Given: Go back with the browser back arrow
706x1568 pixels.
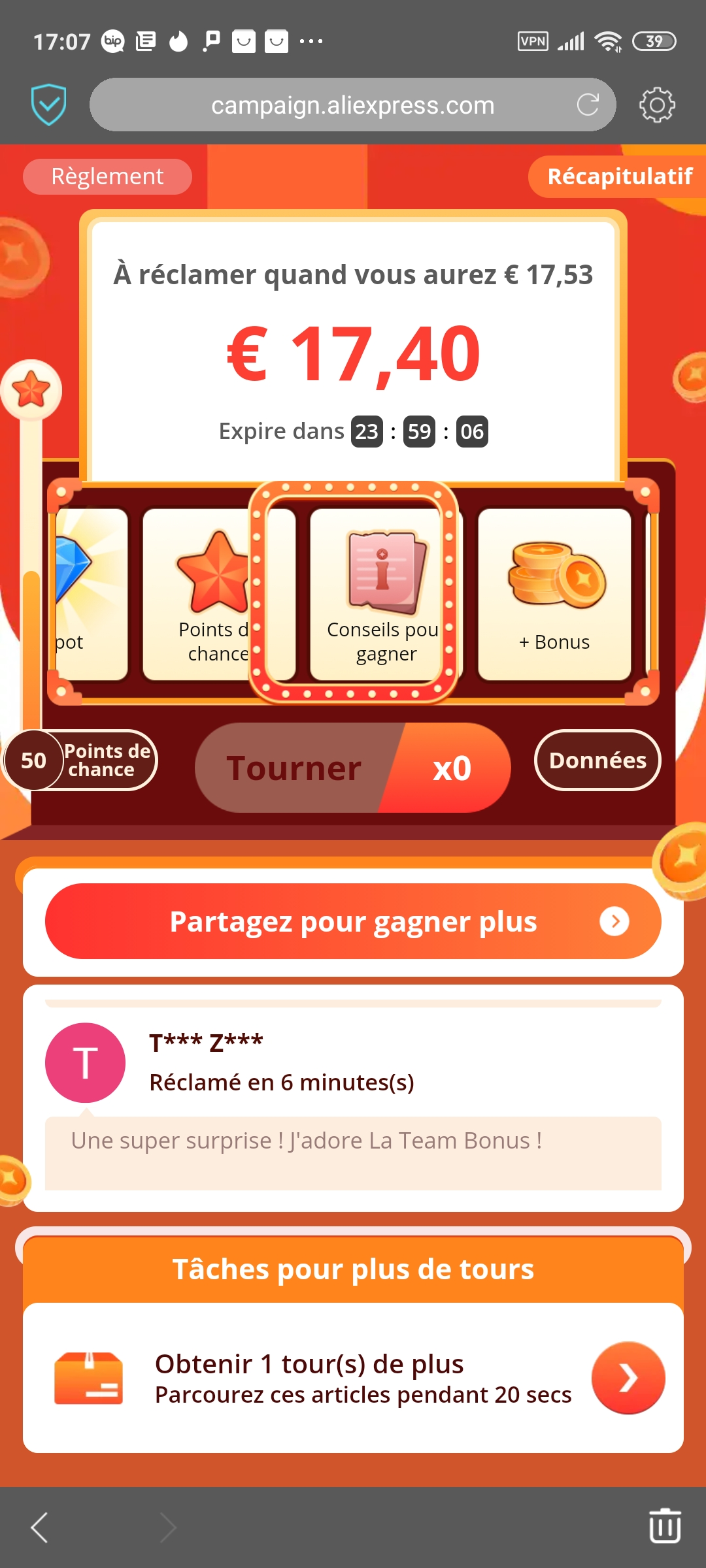Looking at the screenshot, I should [x=39, y=1527].
